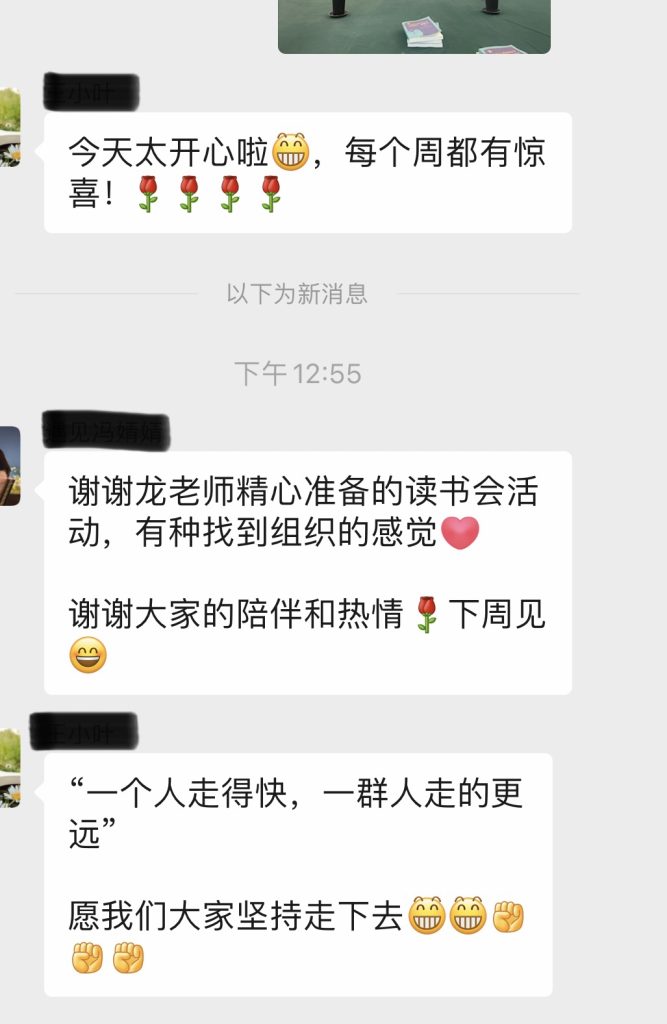This screenshot has width=667, height=1024.
Task: Open avatar beside "一个人走得快" message
Action: [x=9, y=768]
